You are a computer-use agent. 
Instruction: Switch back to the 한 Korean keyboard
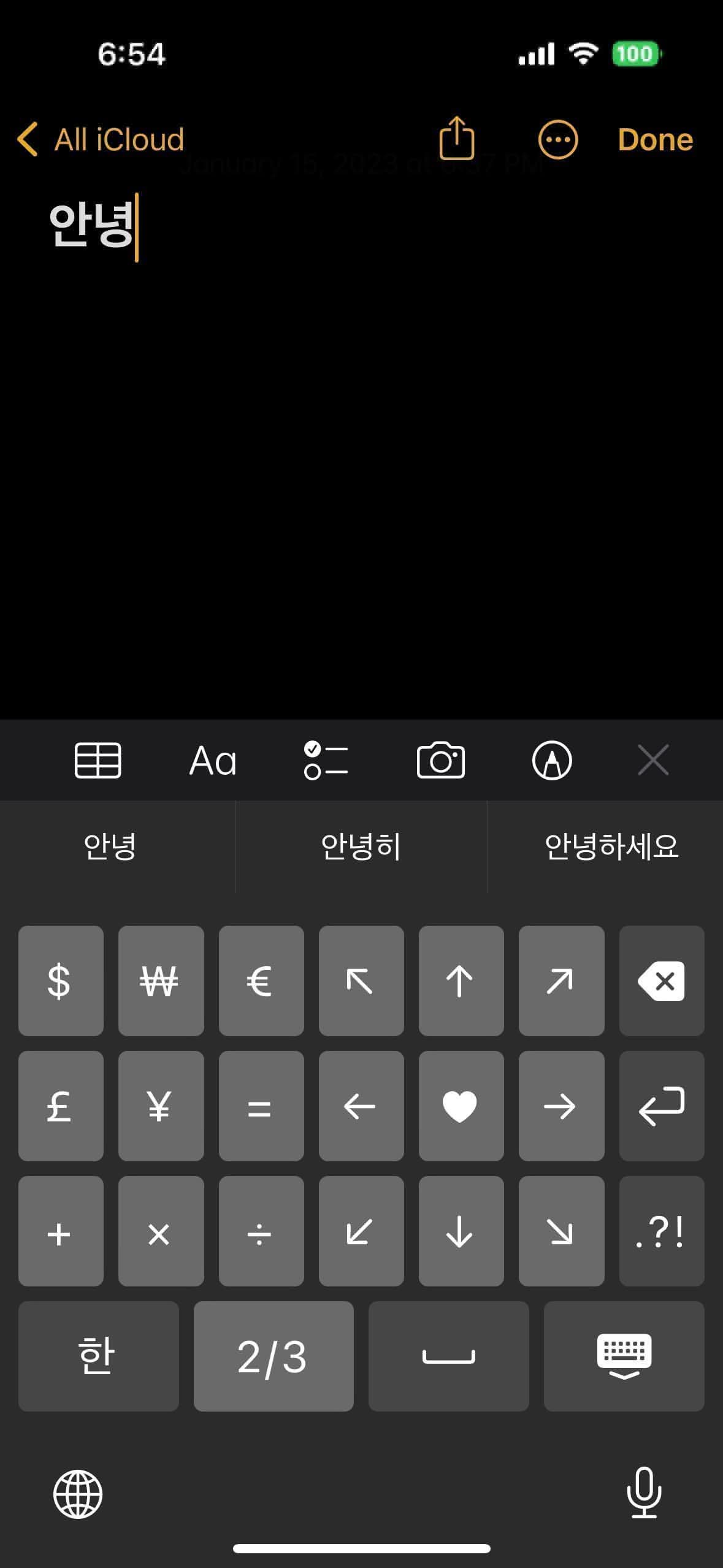point(98,1356)
